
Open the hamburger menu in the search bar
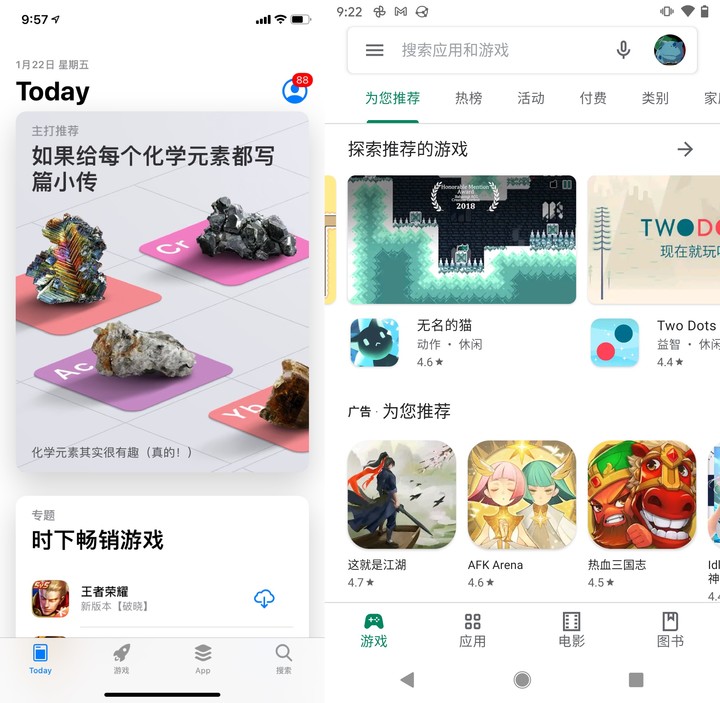pyautogui.click(x=374, y=50)
